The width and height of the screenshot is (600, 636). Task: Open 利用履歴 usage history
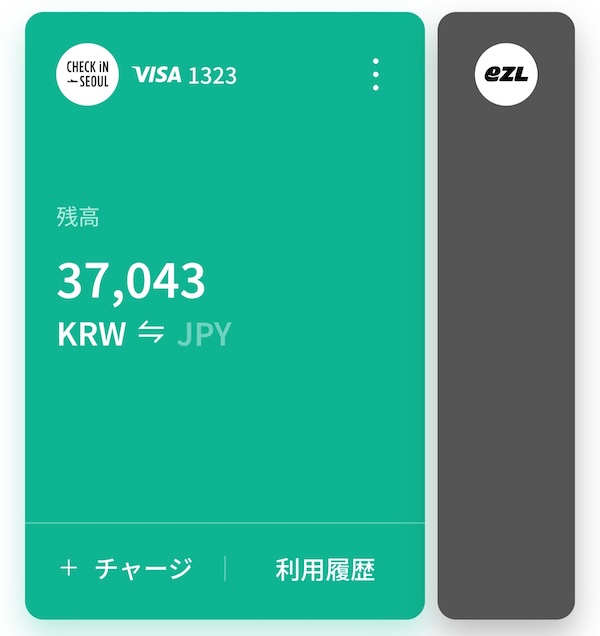click(325, 569)
